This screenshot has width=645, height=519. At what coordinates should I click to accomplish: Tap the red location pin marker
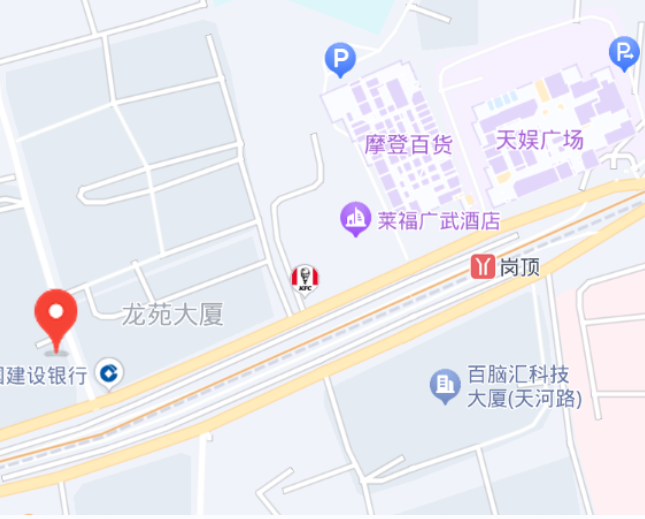56,316
